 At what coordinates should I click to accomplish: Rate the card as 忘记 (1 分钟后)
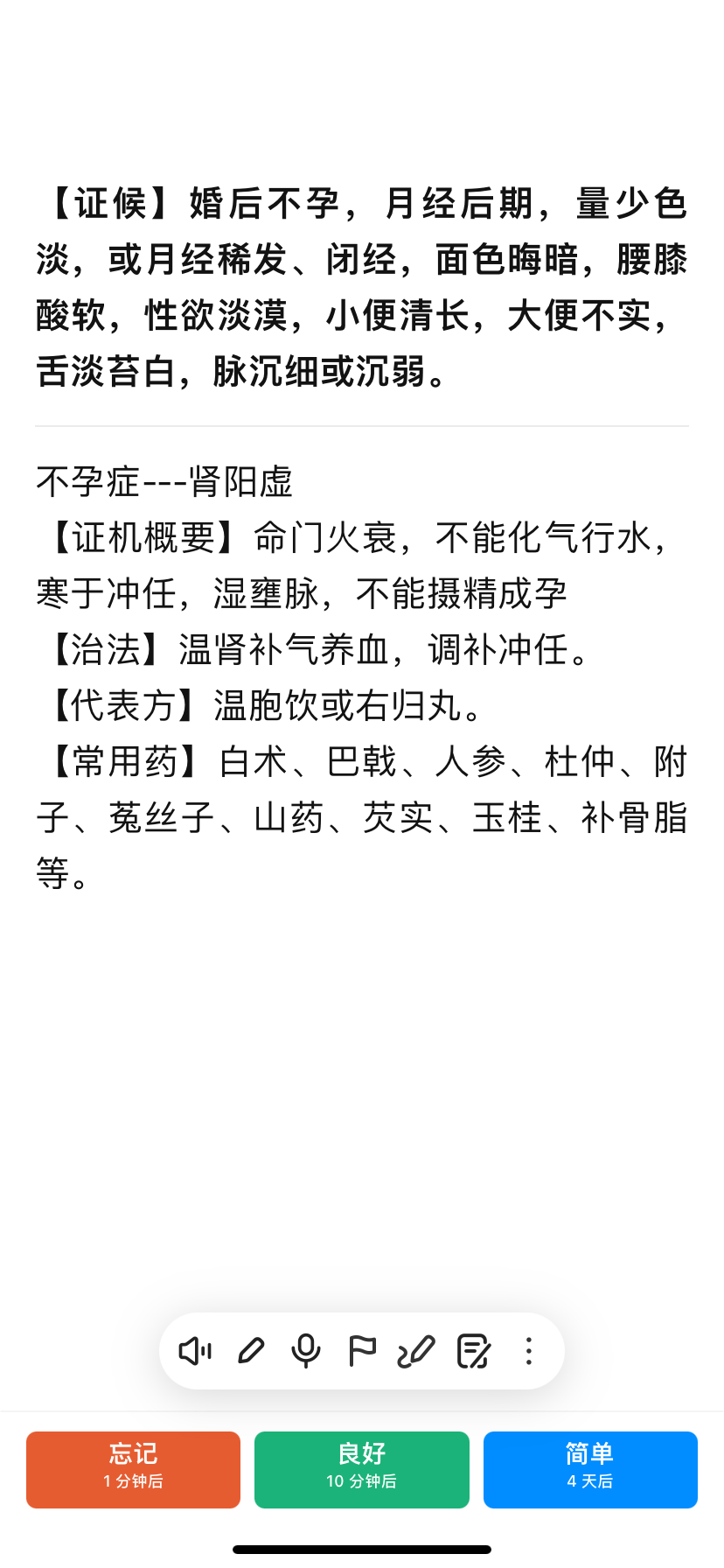tap(133, 1470)
